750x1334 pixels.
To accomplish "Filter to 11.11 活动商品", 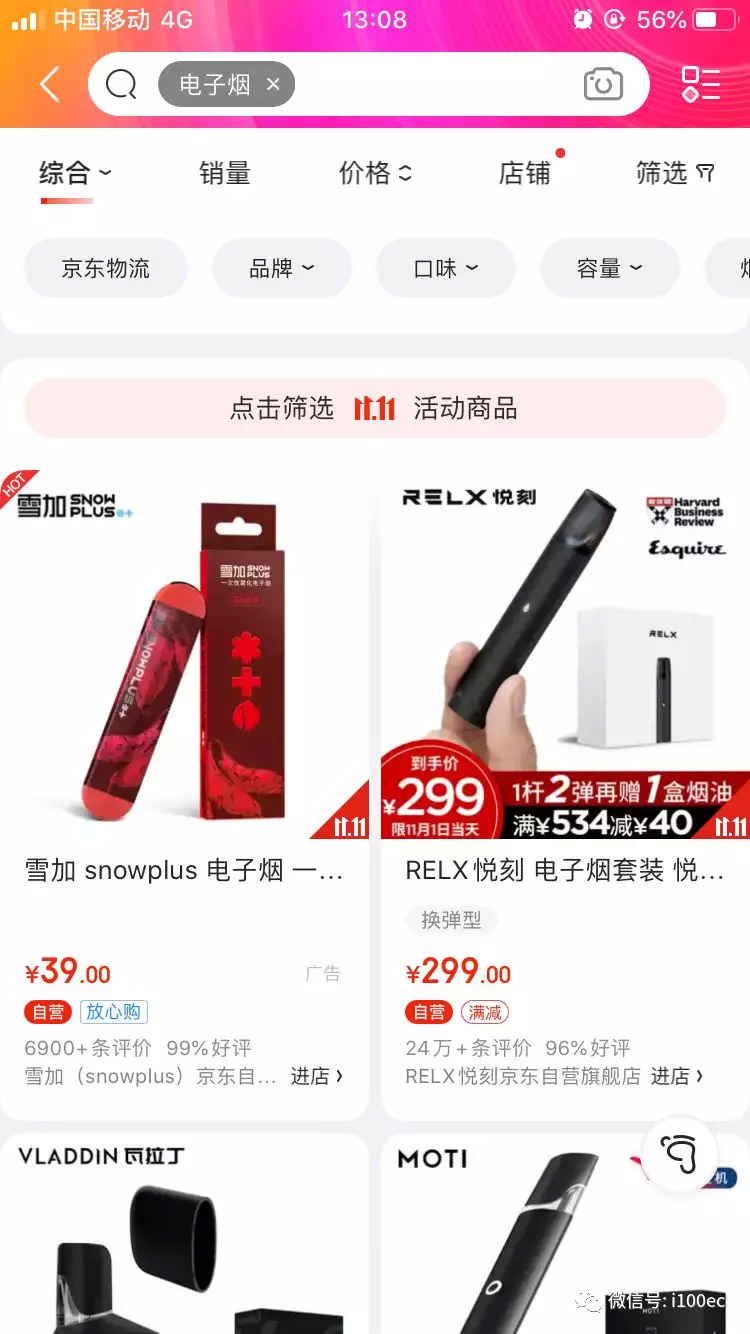I will 374,408.
